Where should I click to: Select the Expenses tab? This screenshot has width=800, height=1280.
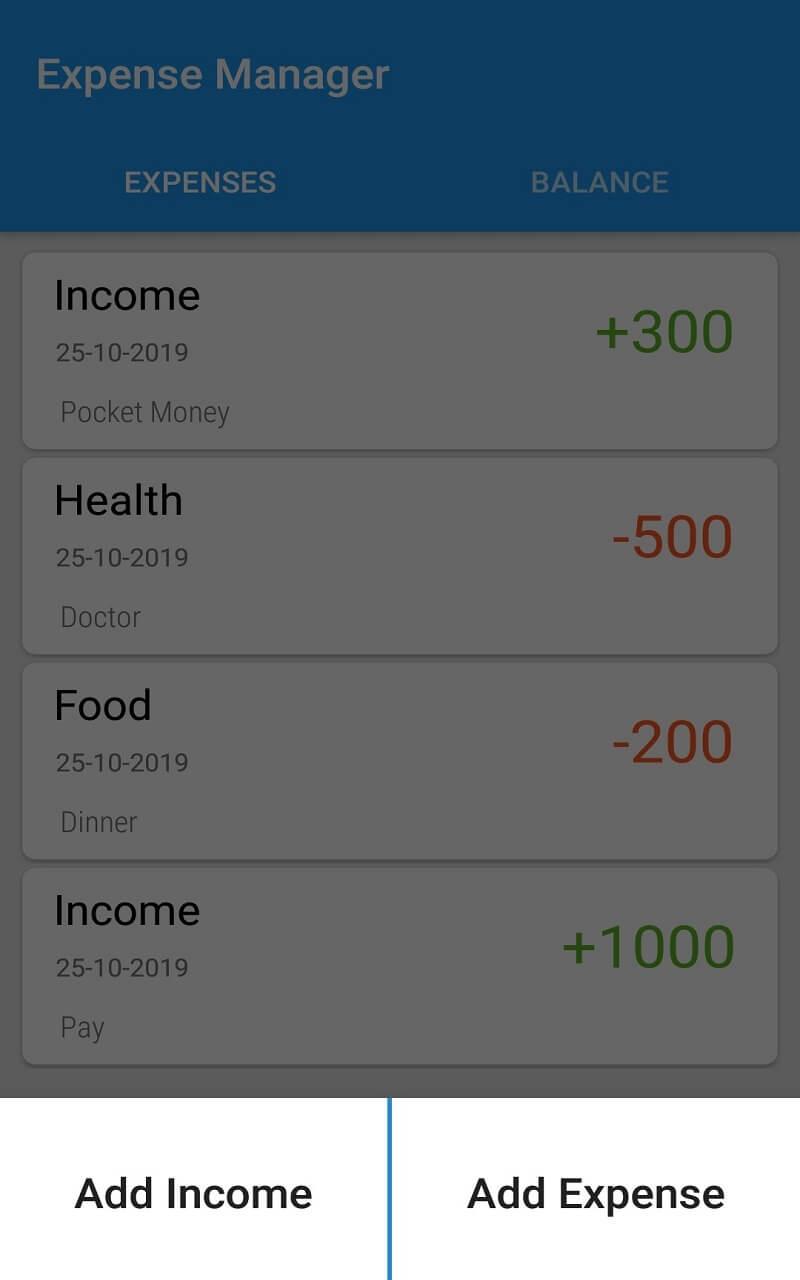[200, 182]
